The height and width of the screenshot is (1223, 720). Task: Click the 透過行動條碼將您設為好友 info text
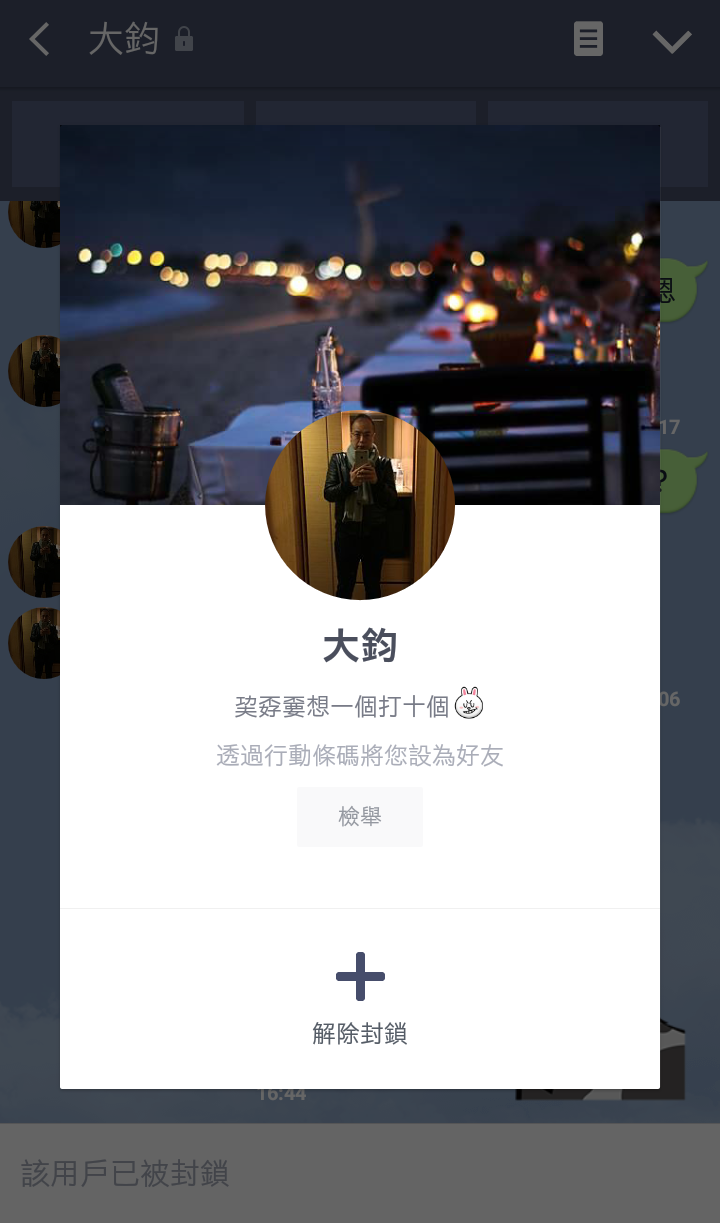360,757
